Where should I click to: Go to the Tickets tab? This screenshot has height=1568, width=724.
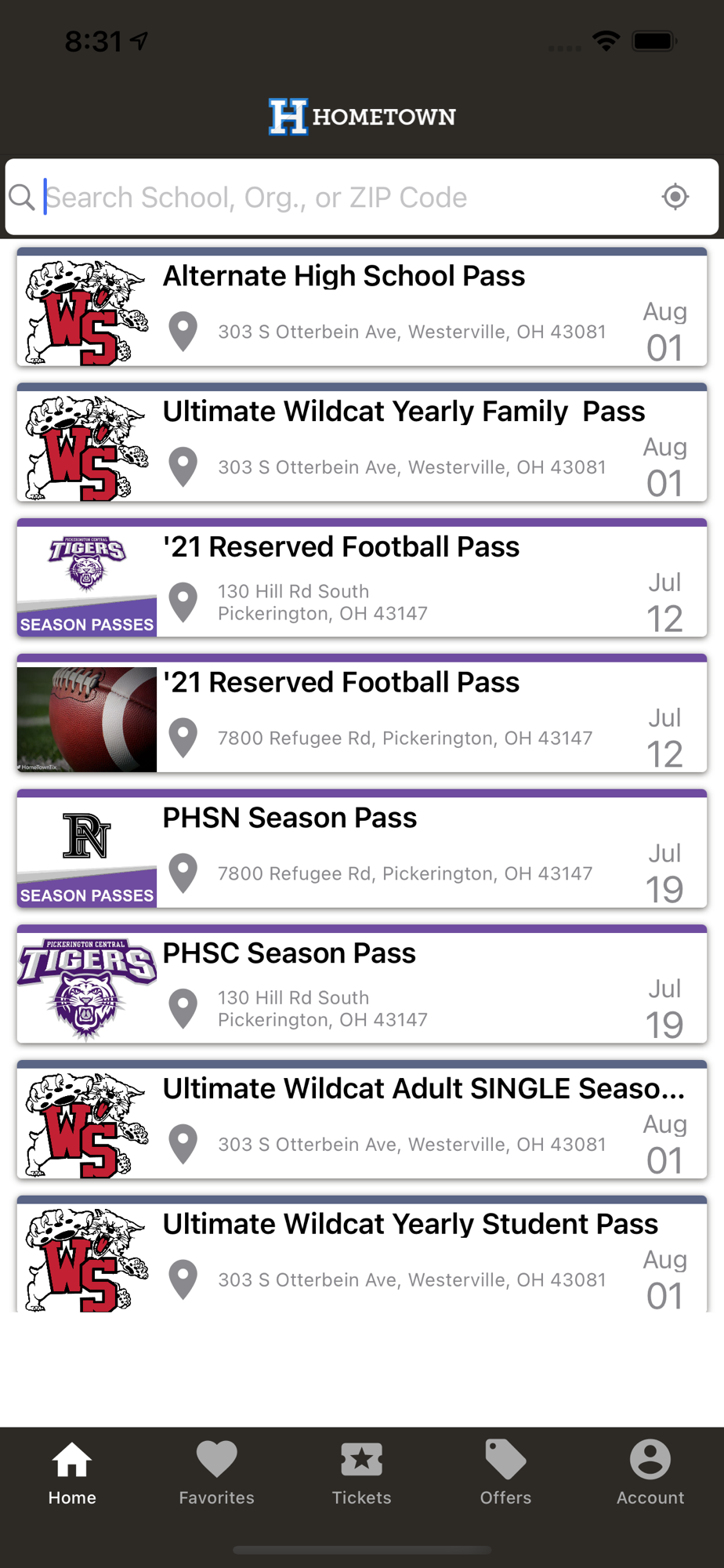pos(361,1473)
